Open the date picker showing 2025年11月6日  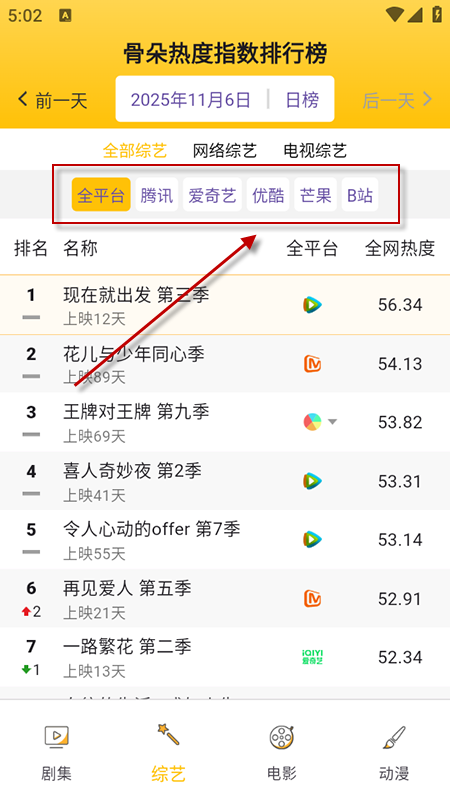click(x=191, y=99)
